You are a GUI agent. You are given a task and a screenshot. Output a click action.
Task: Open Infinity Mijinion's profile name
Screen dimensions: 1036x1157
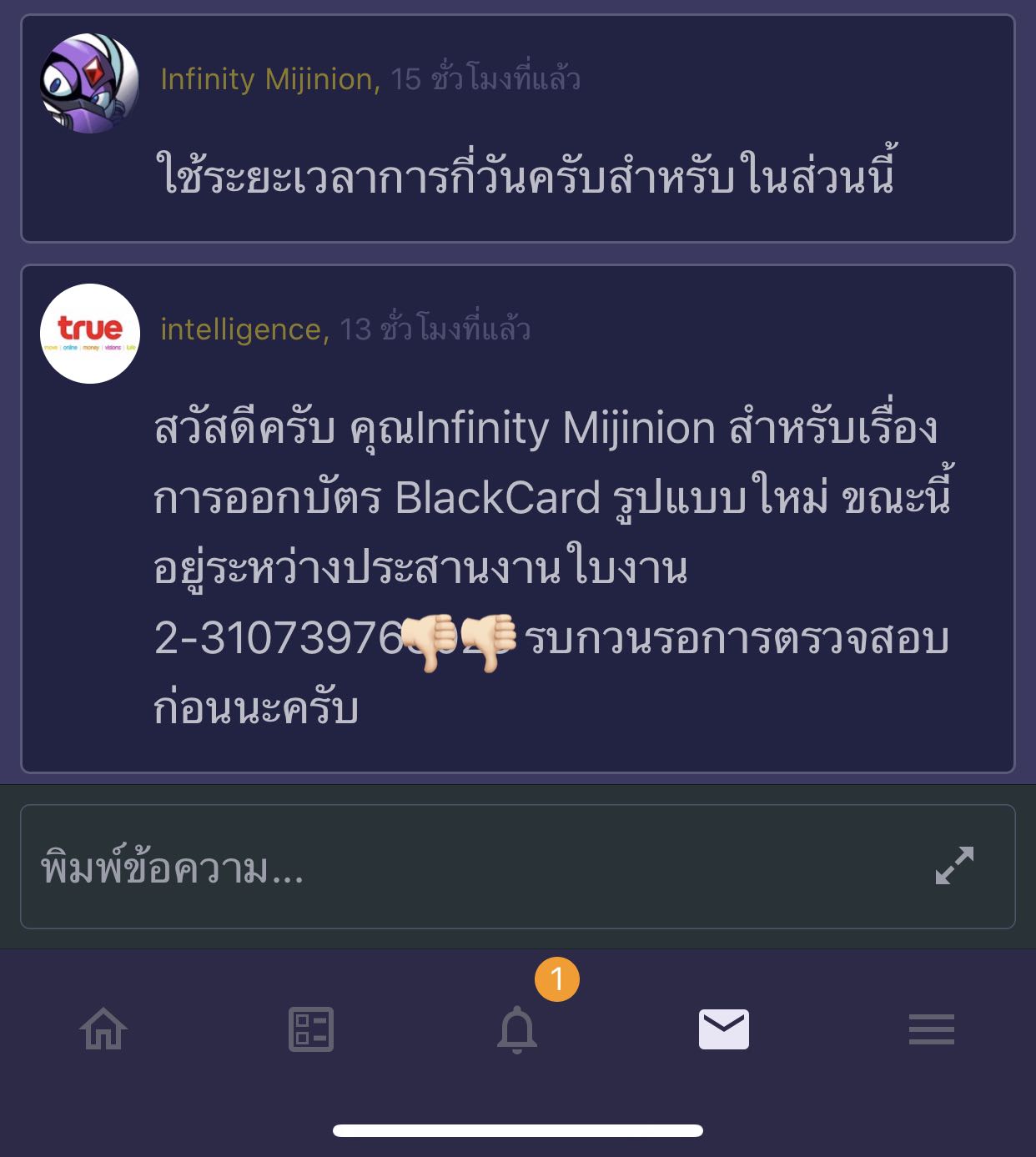[x=267, y=79]
